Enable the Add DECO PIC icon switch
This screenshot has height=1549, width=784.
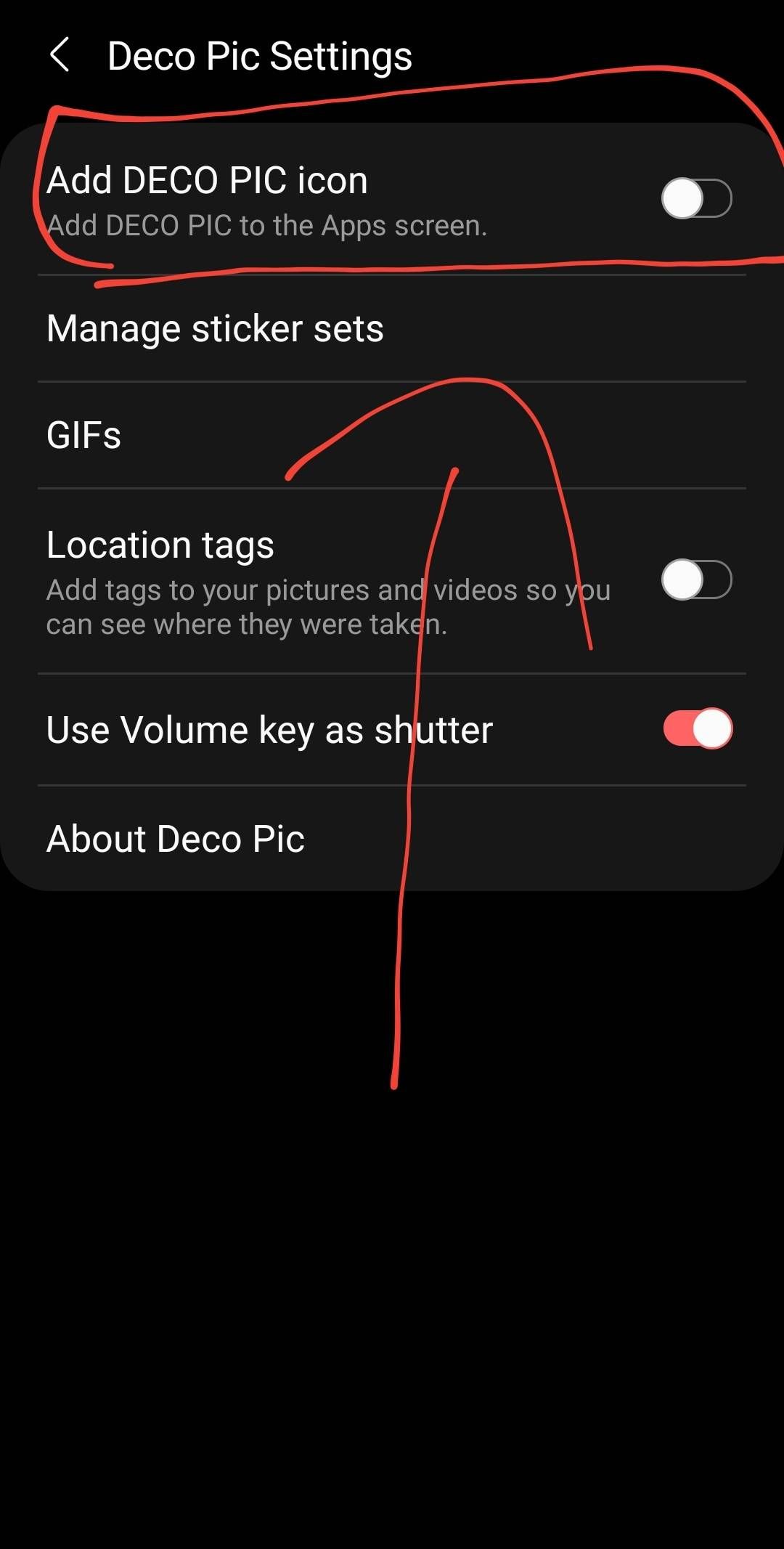click(x=695, y=198)
